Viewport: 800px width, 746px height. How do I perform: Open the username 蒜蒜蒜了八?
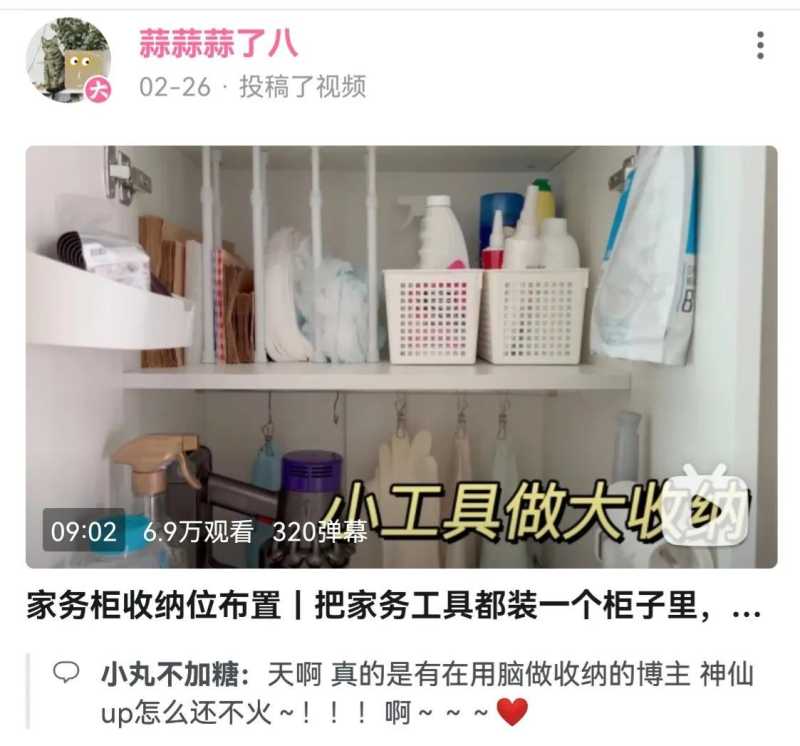click(x=218, y=43)
